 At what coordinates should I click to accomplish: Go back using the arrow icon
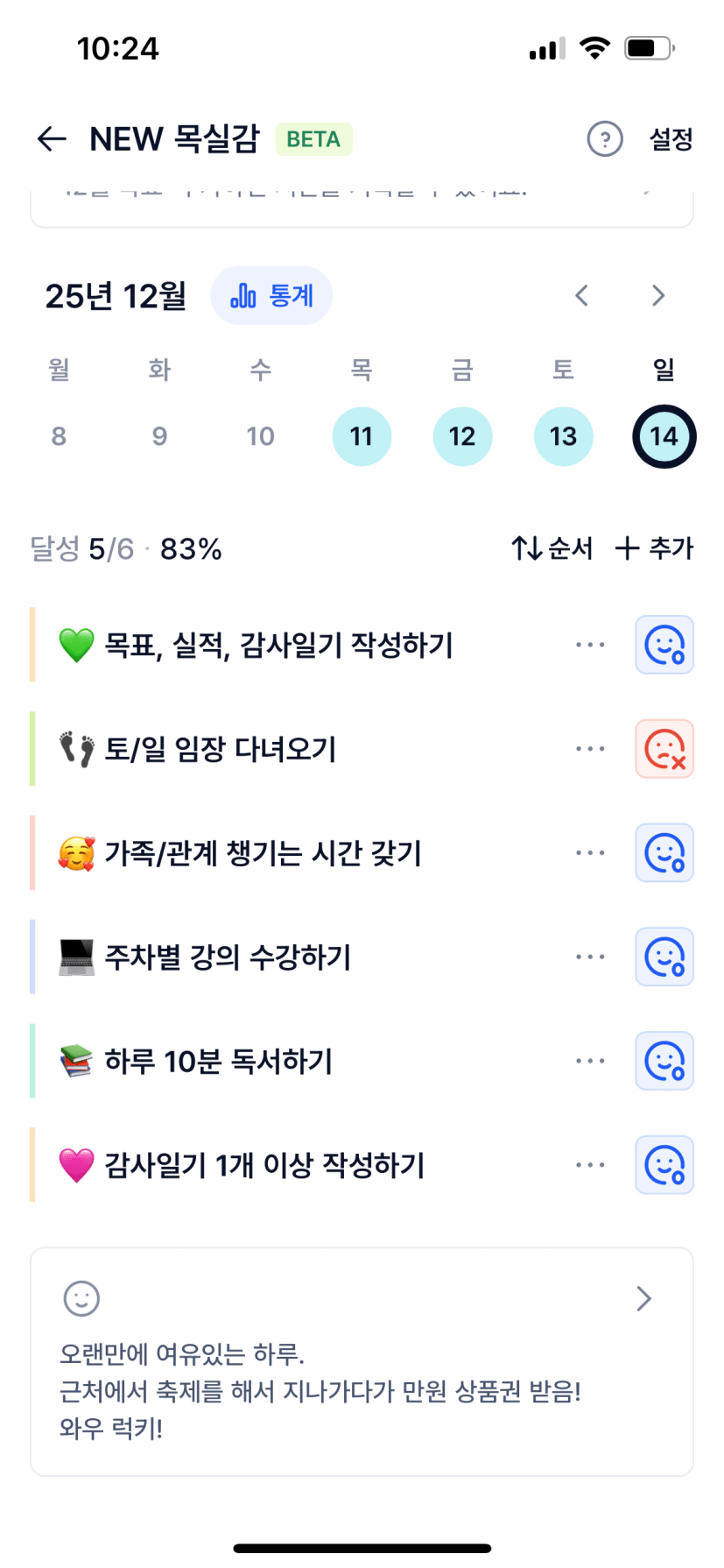tap(52, 138)
